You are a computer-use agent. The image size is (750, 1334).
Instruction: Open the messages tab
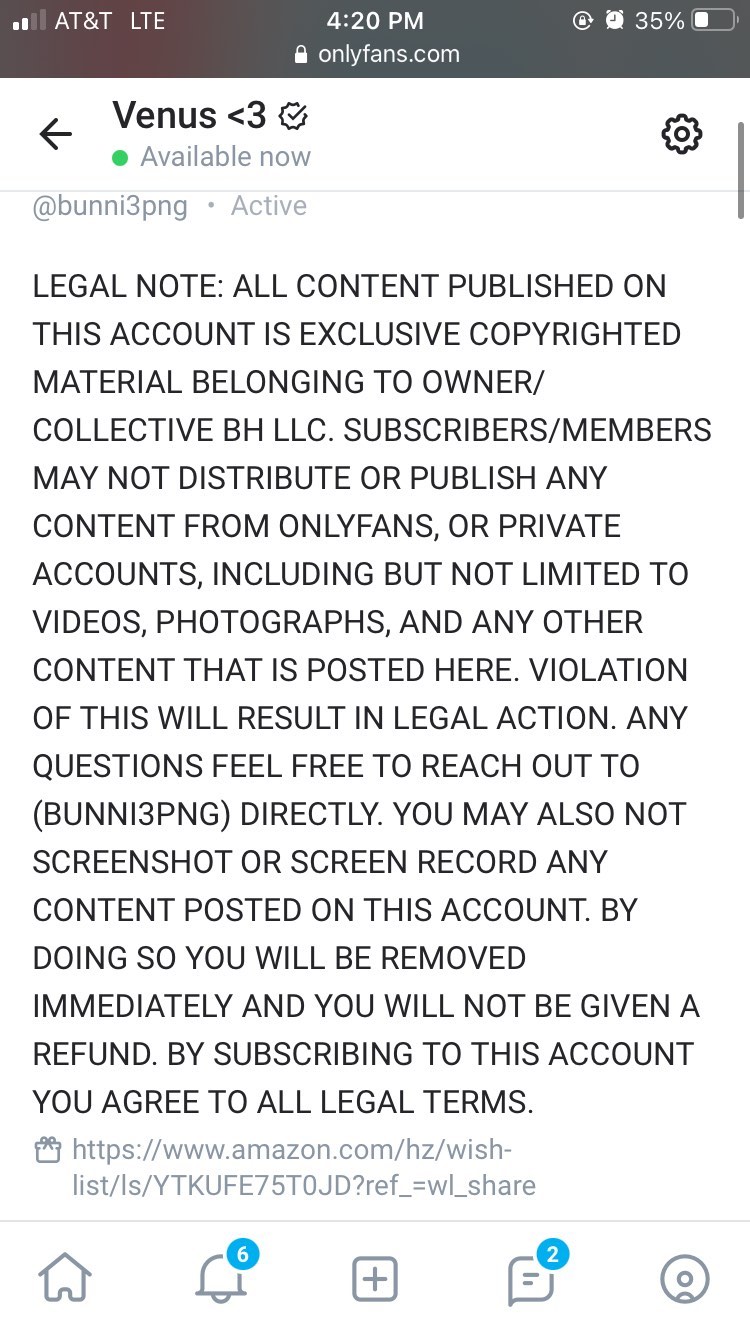click(x=531, y=1281)
